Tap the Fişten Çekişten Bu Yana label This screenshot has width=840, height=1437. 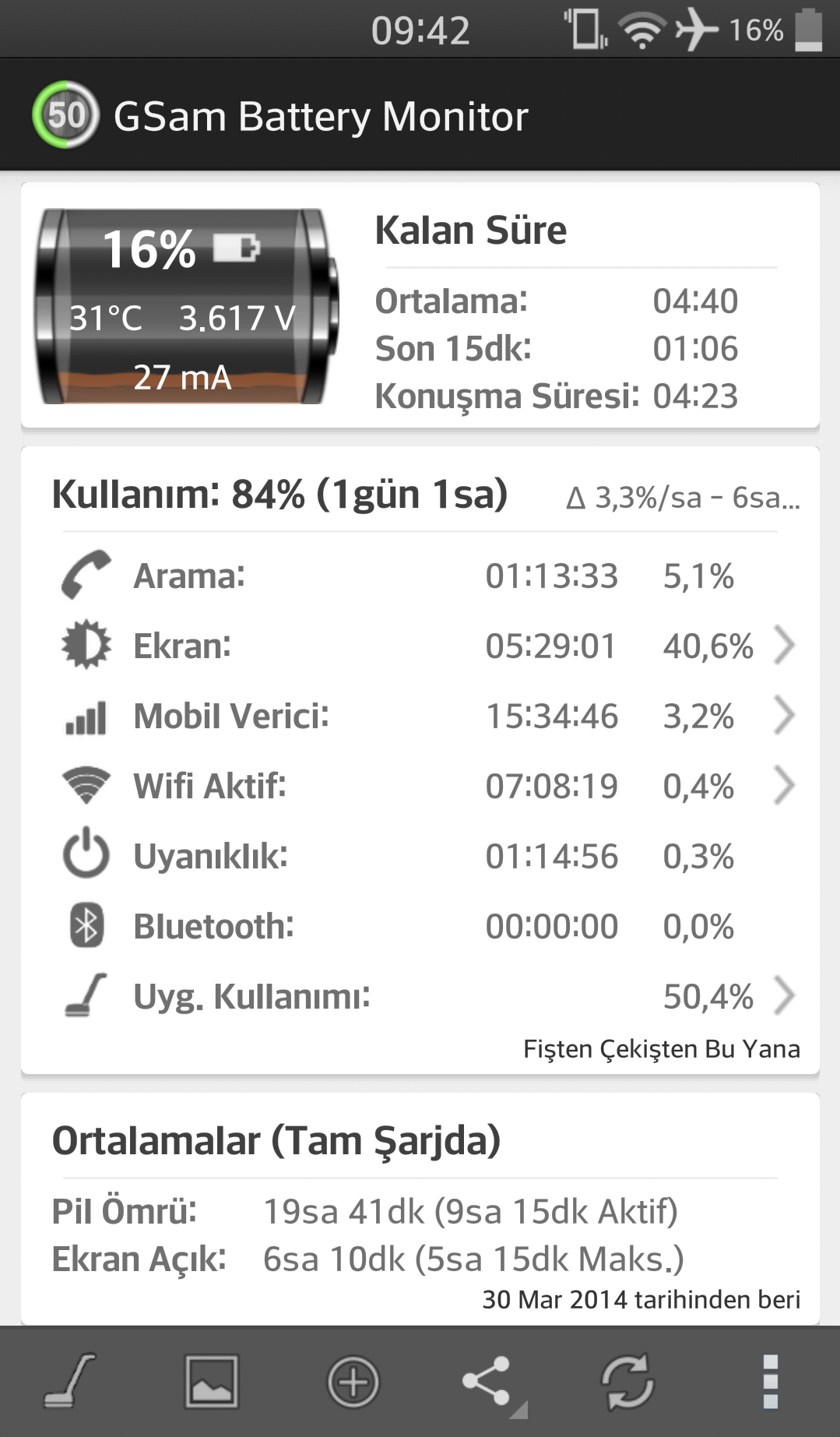(x=662, y=1049)
